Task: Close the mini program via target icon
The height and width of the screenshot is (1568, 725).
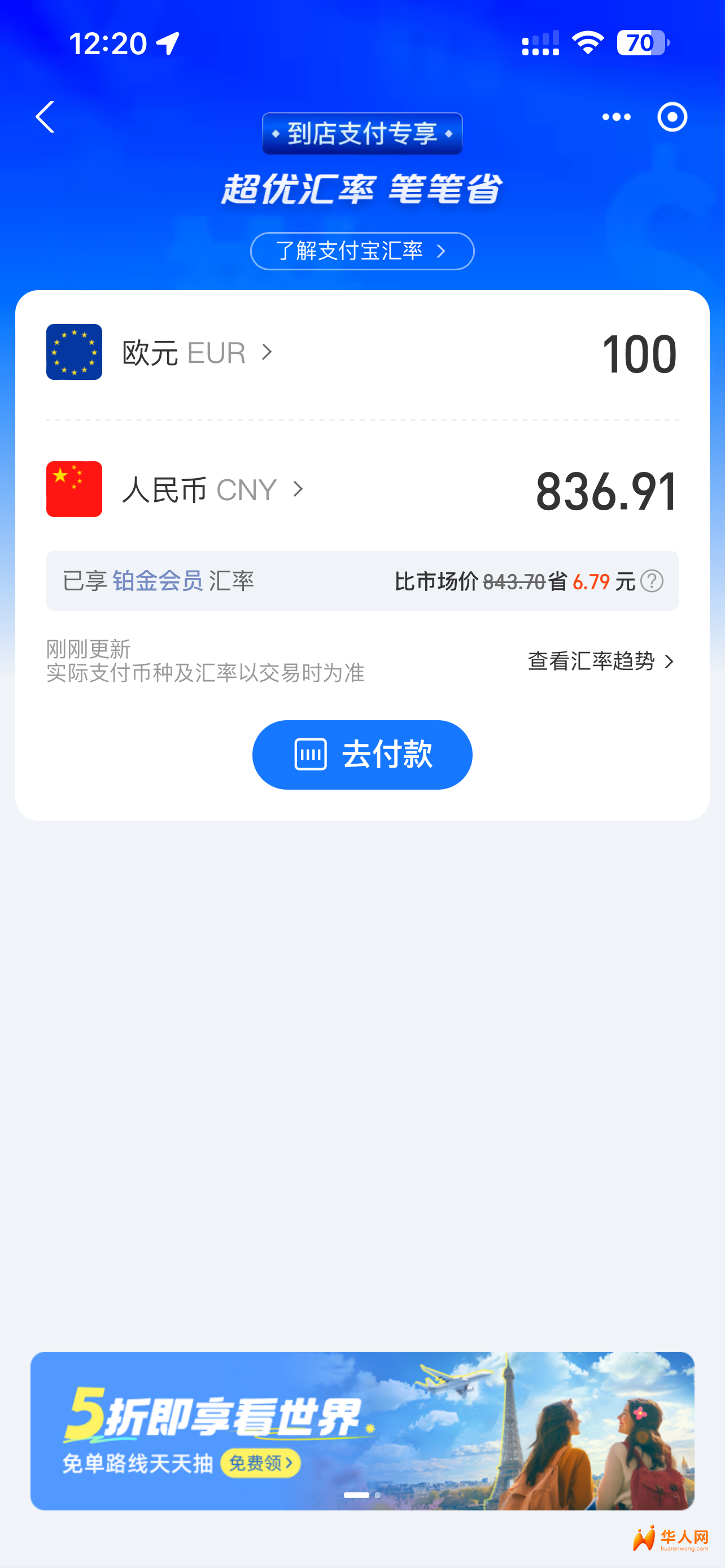Action: tap(672, 117)
